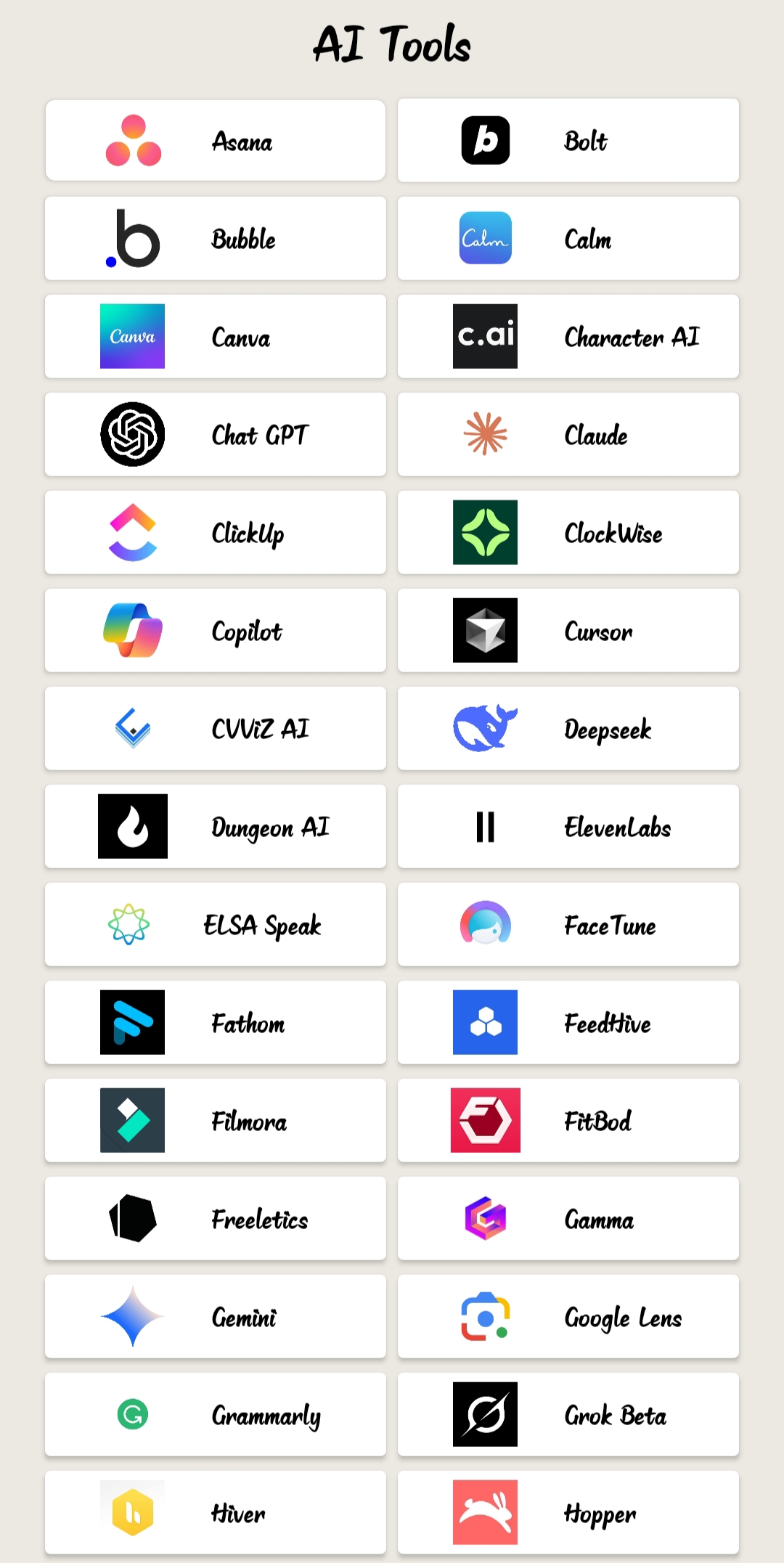Open ElevenLabs
Screen dimensions: 784x1563
coord(568,827)
